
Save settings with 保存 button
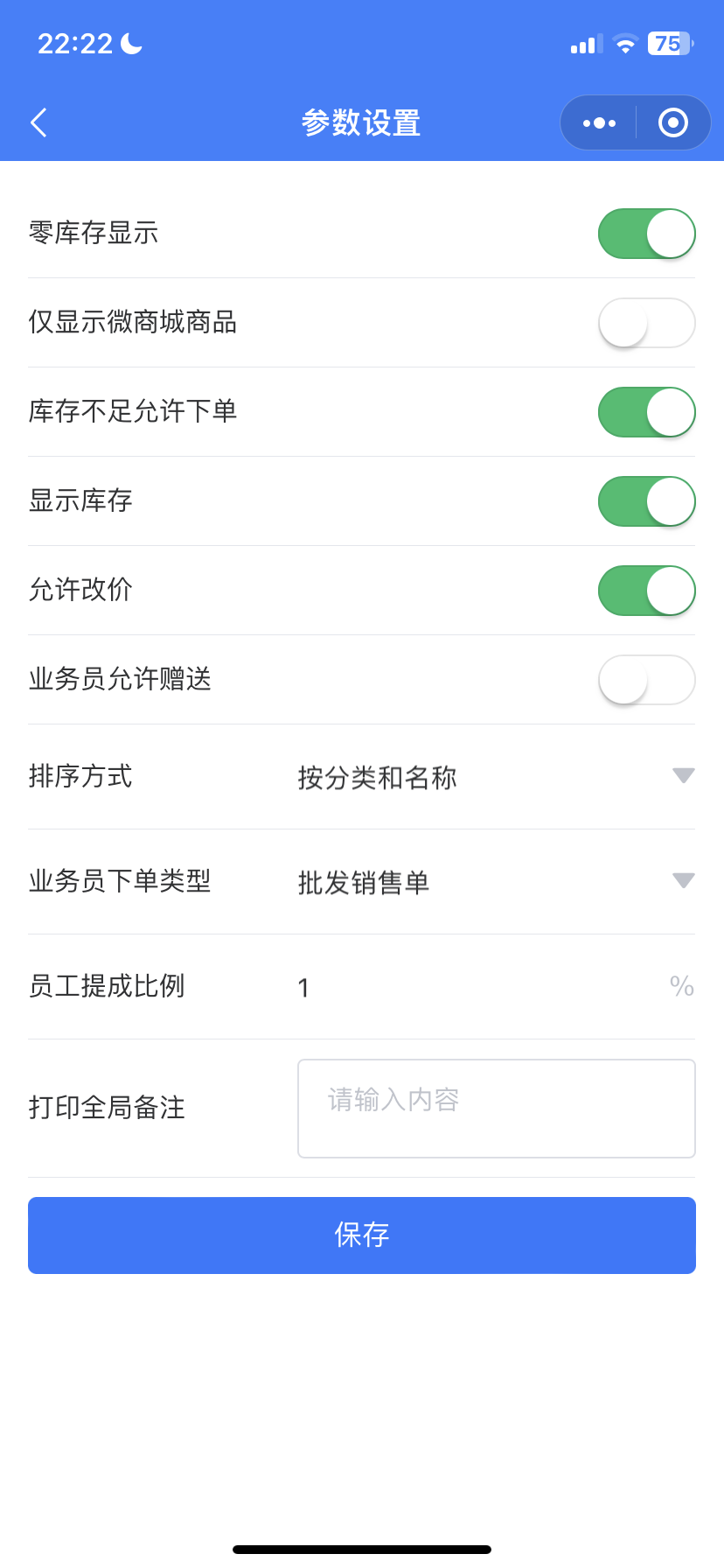coord(362,1235)
